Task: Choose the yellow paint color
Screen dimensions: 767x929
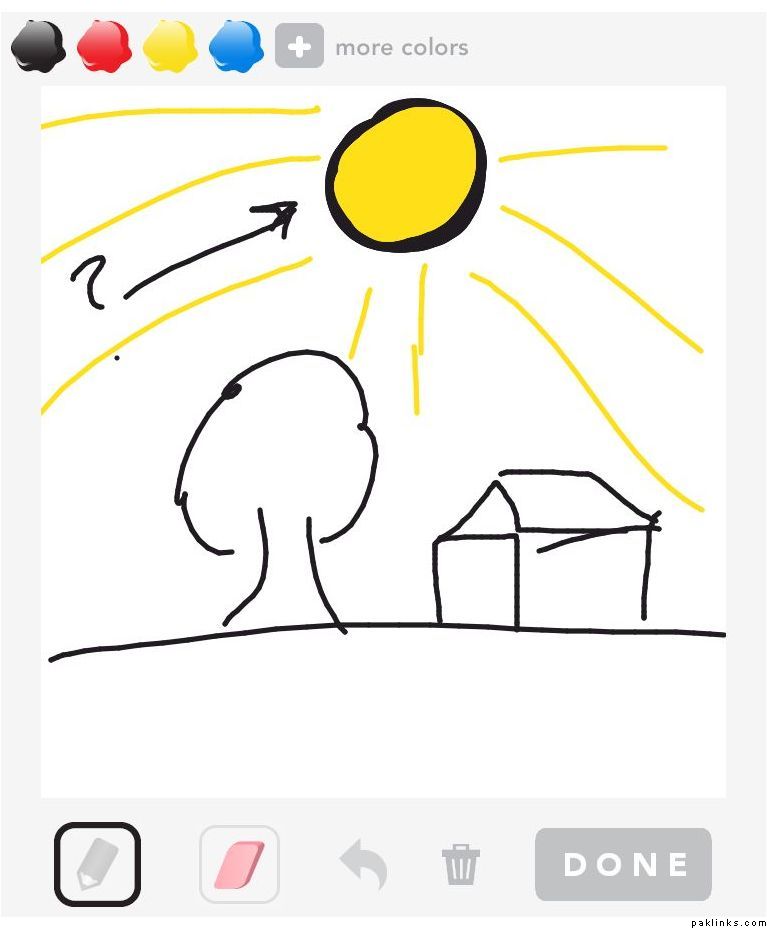Action: coord(170,47)
